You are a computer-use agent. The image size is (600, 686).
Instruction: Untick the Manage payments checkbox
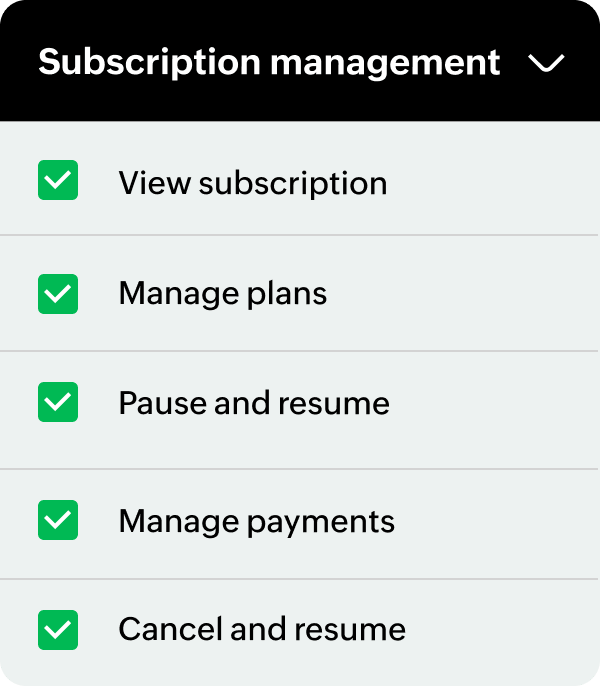pyautogui.click(x=58, y=520)
